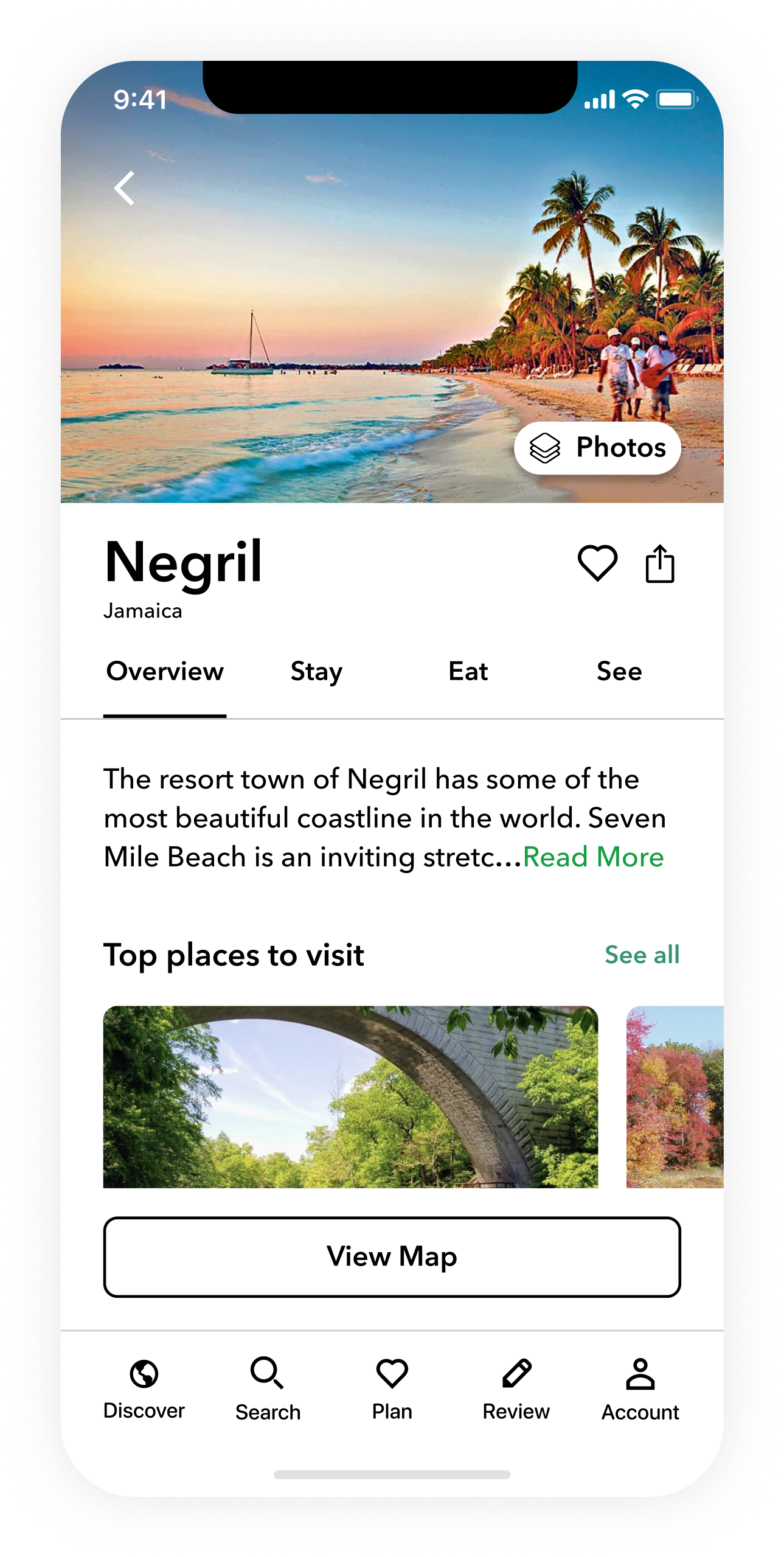
Task: Share the Negril destination page
Action: coord(659,564)
